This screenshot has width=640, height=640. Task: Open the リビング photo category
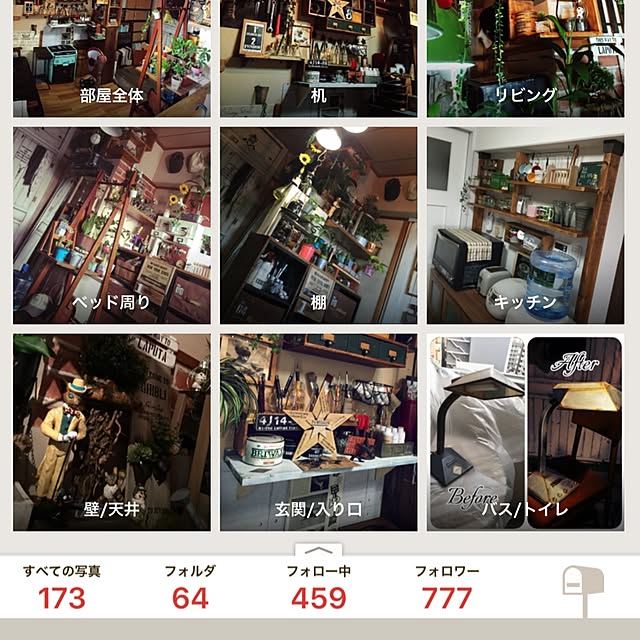tap(525, 58)
